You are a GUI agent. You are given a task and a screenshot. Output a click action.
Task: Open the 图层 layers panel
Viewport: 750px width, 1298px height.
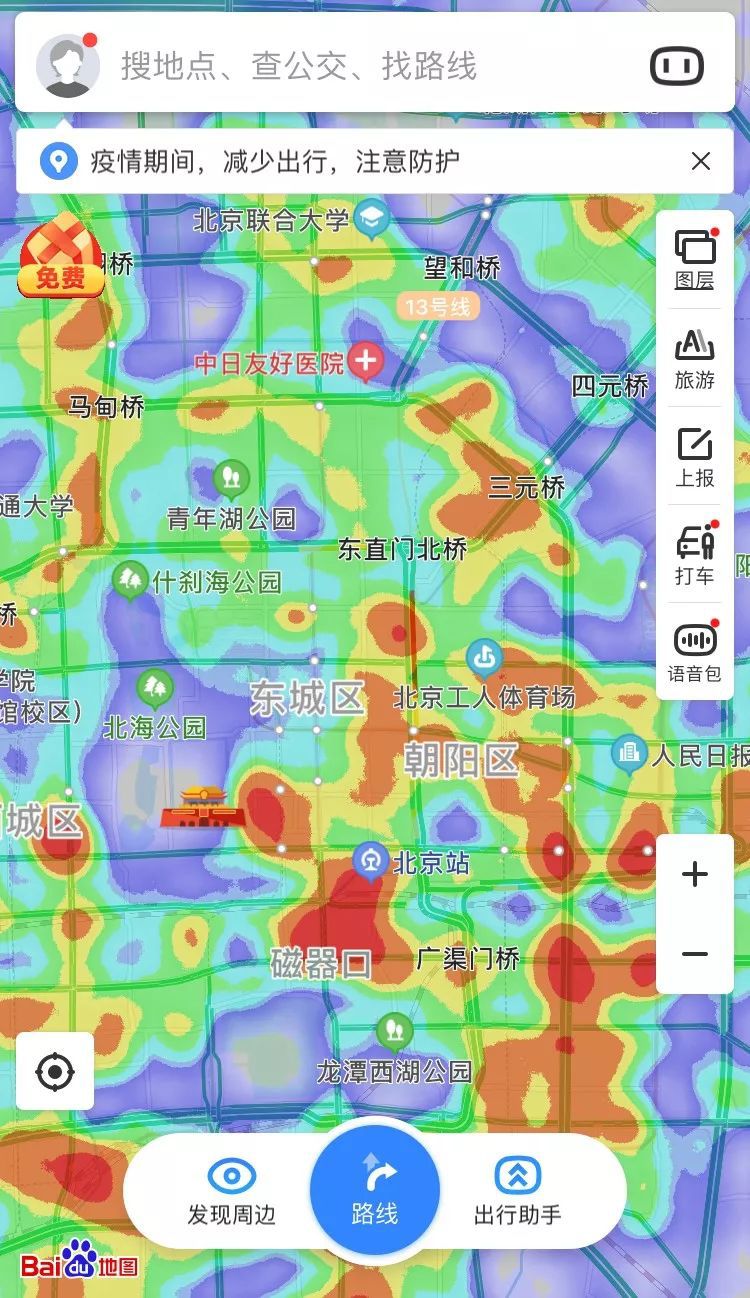(695, 258)
